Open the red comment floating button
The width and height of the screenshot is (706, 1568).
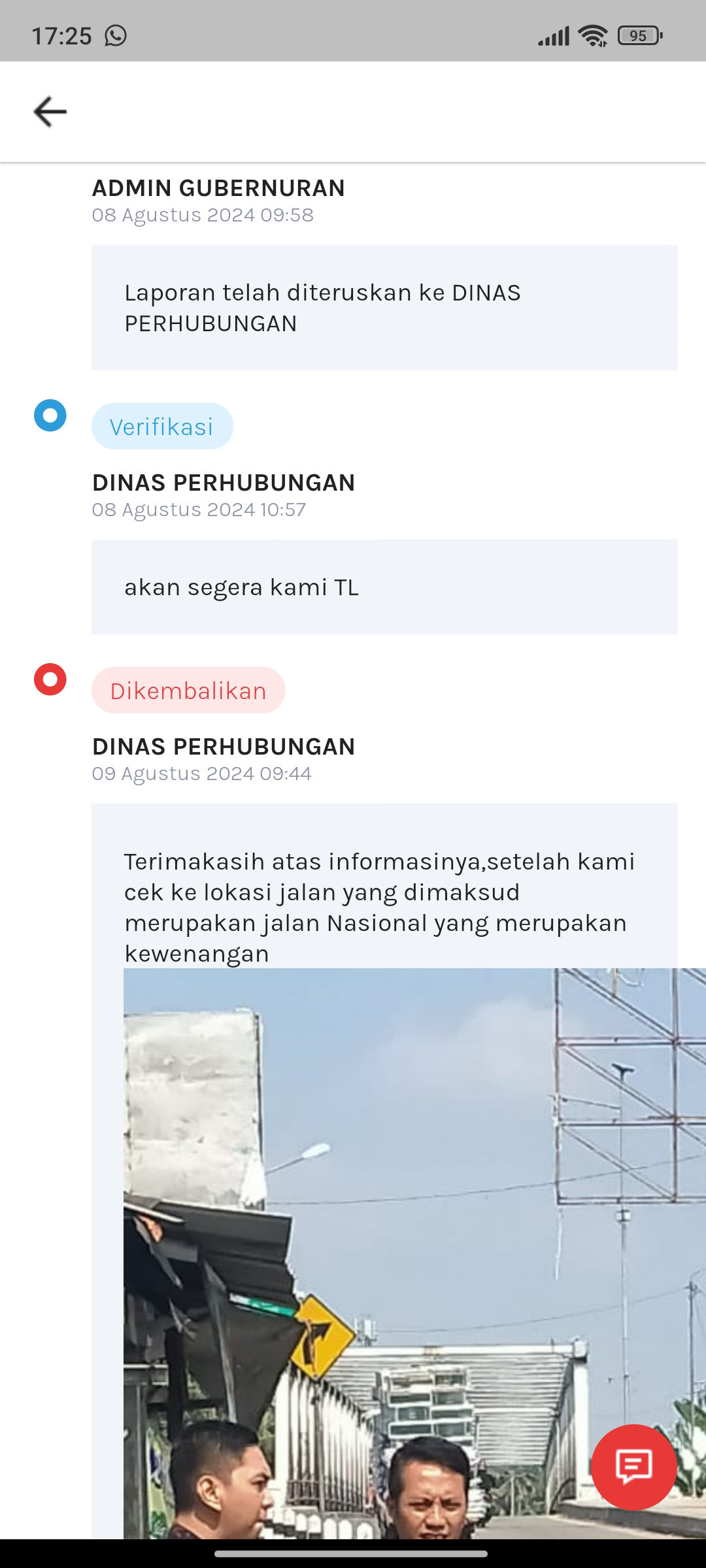pyautogui.click(x=633, y=1467)
